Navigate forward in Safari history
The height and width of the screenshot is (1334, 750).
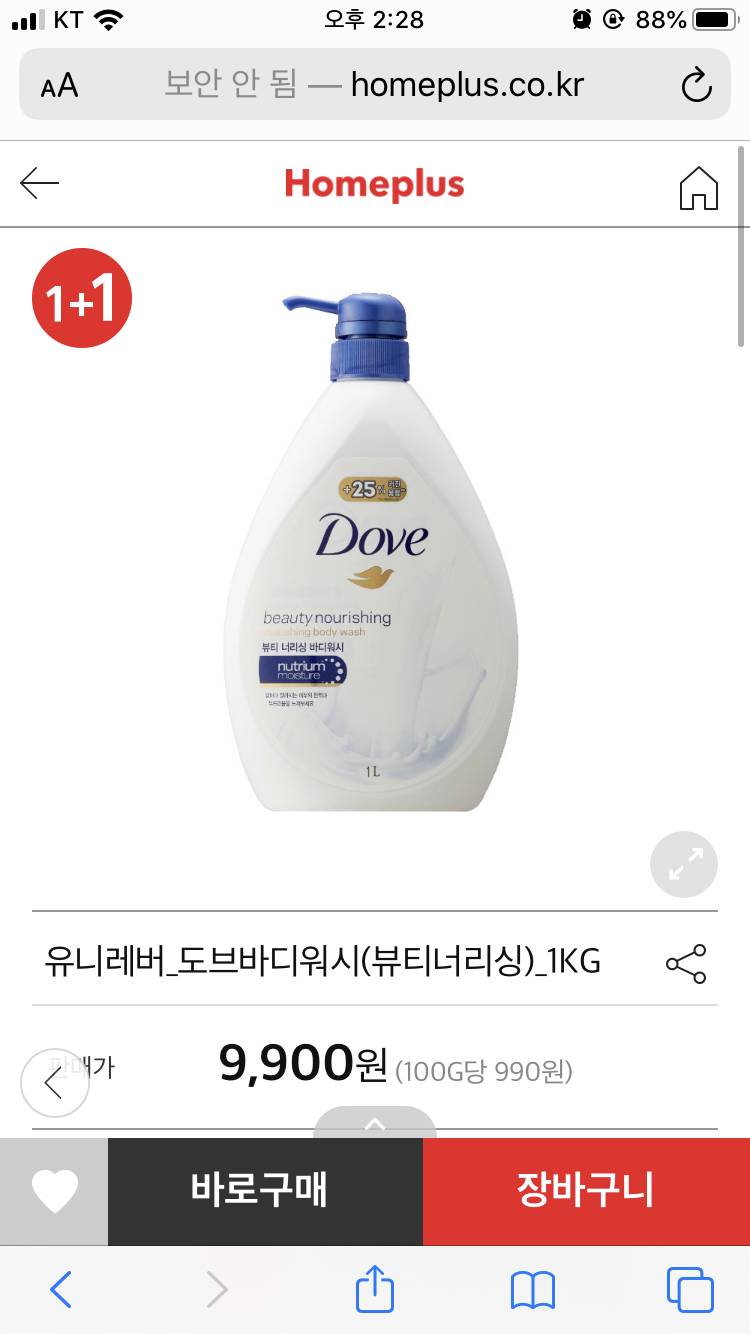[x=217, y=1290]
